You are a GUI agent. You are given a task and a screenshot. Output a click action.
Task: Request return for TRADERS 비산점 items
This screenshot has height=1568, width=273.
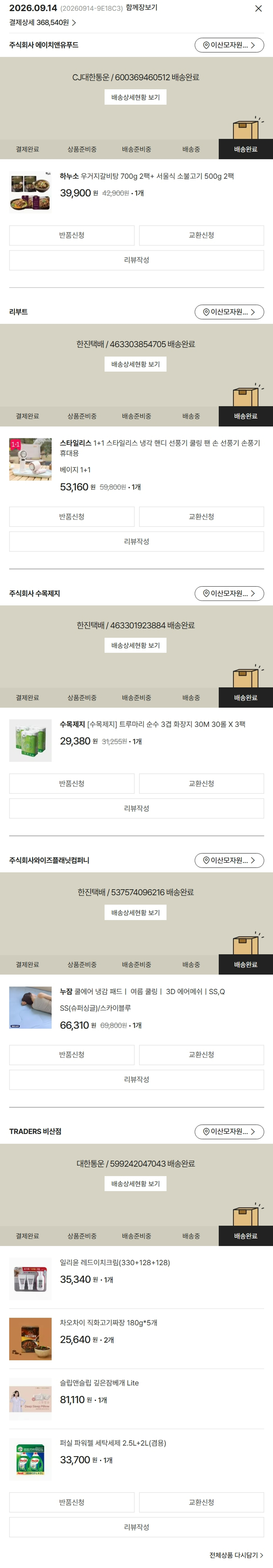[72, 1502]
